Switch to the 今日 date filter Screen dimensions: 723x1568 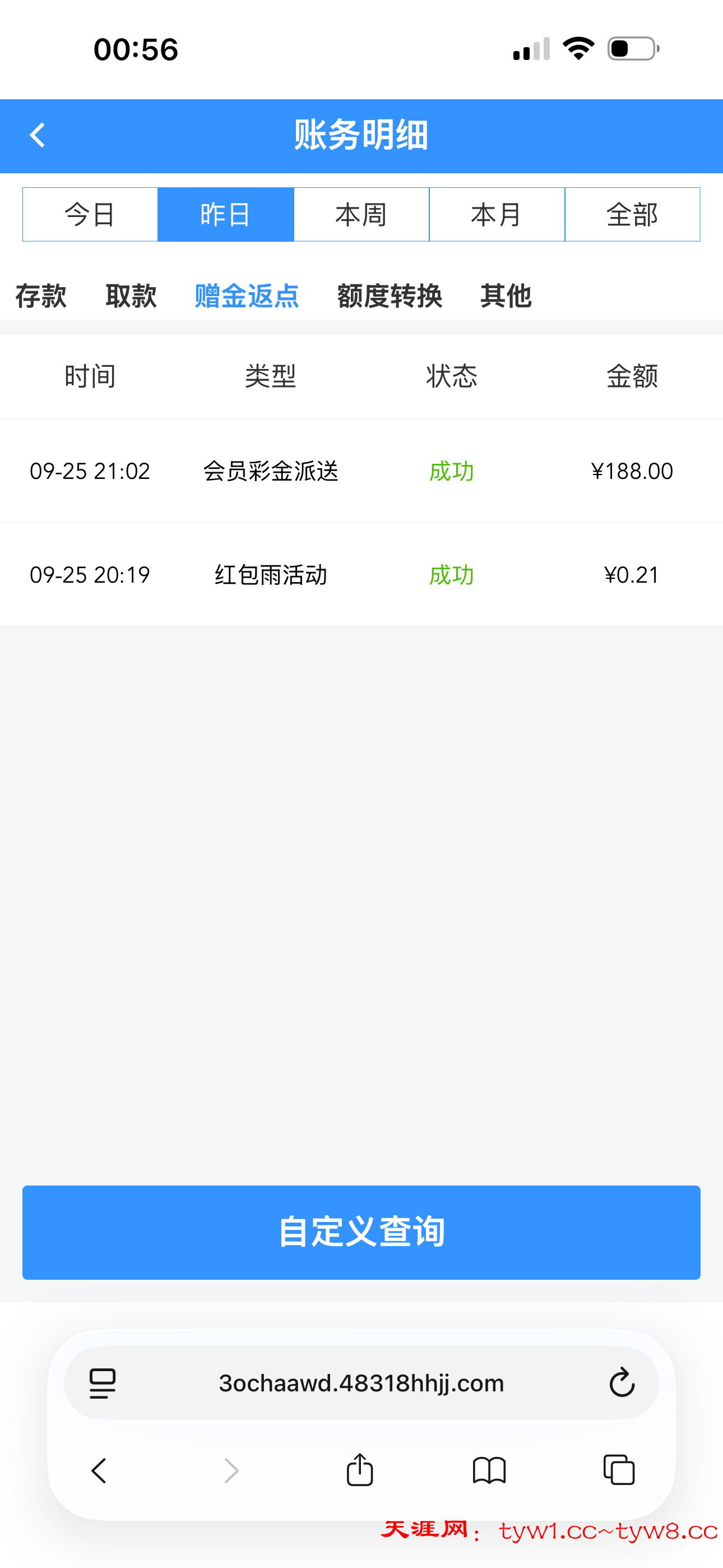pyautogui.click(x=90, y=215)
